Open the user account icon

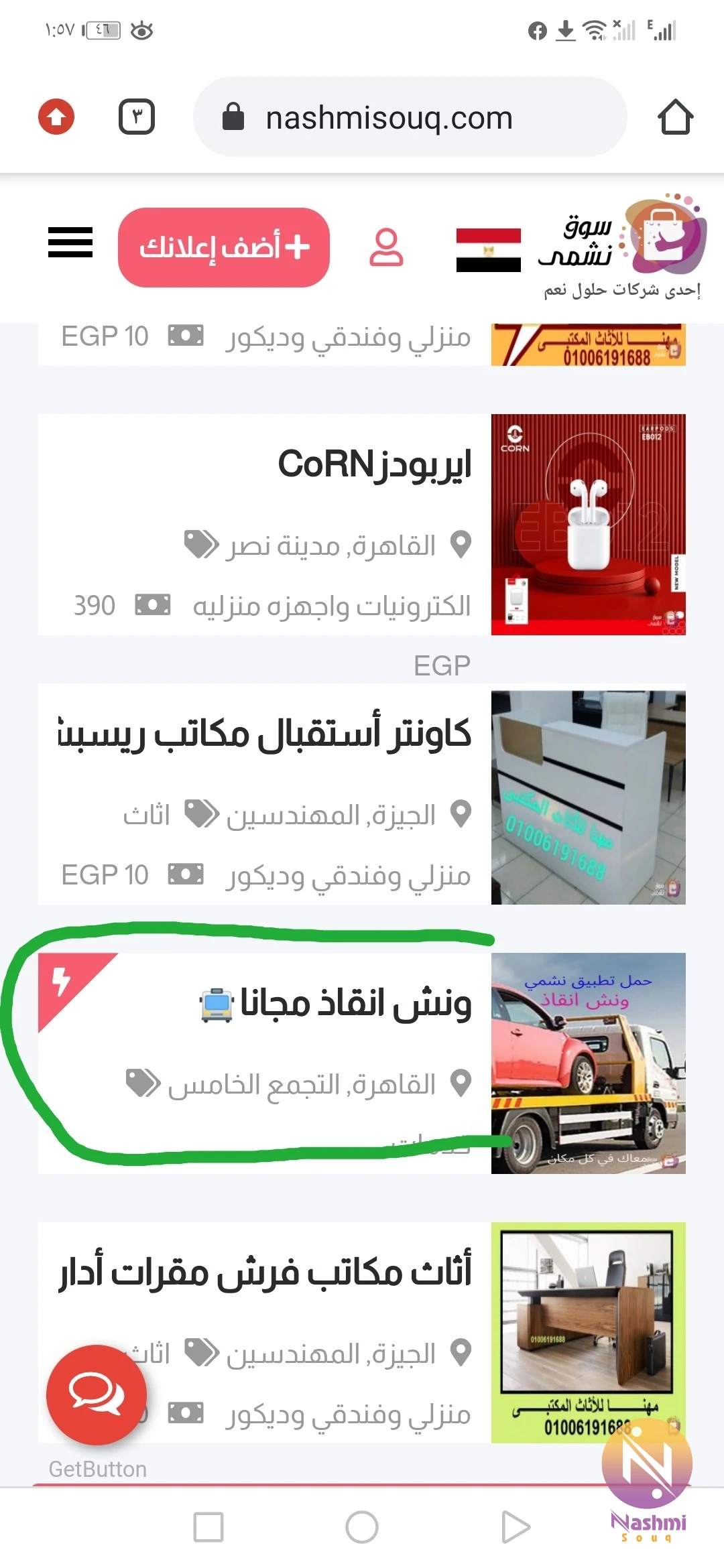click(x=386, y=247)
